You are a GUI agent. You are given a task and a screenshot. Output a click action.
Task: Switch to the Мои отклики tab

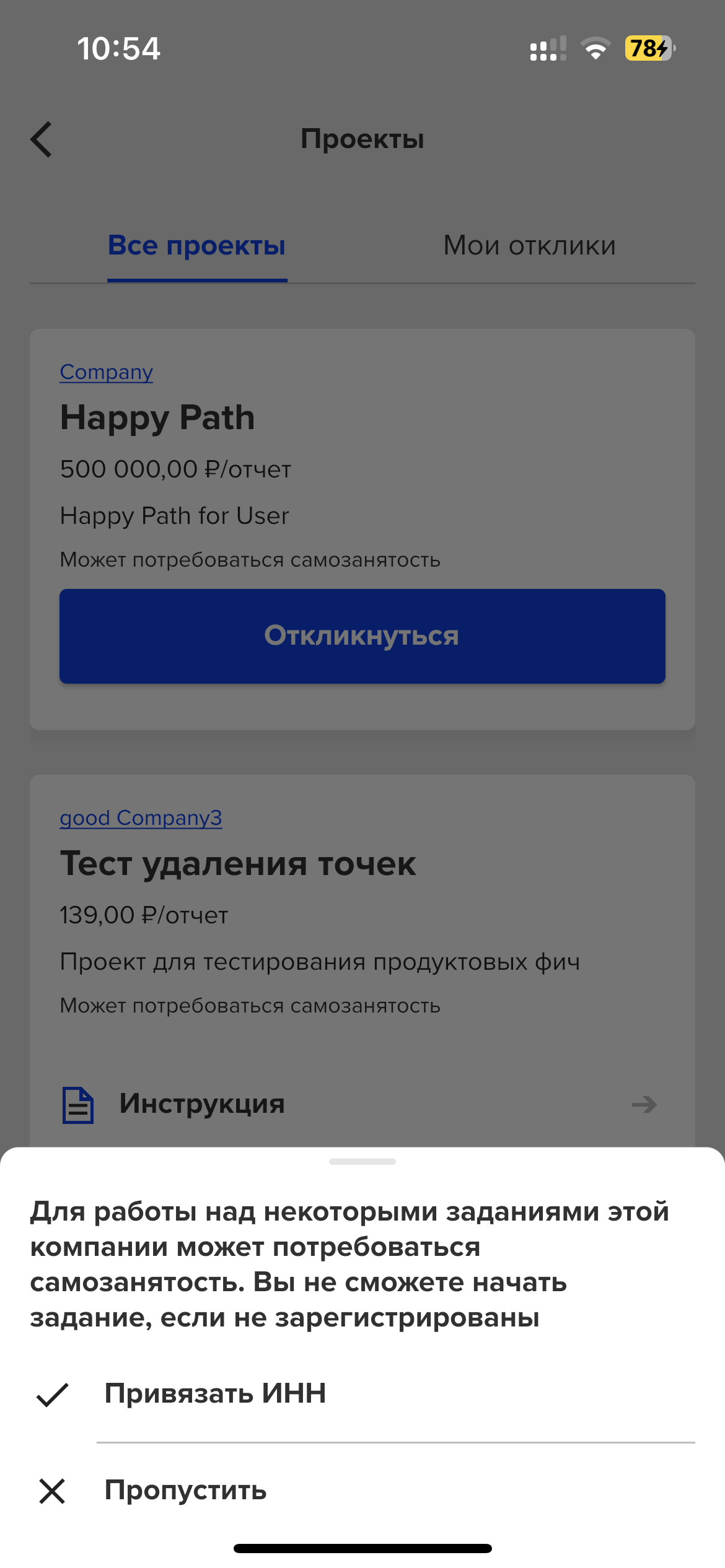529,246
